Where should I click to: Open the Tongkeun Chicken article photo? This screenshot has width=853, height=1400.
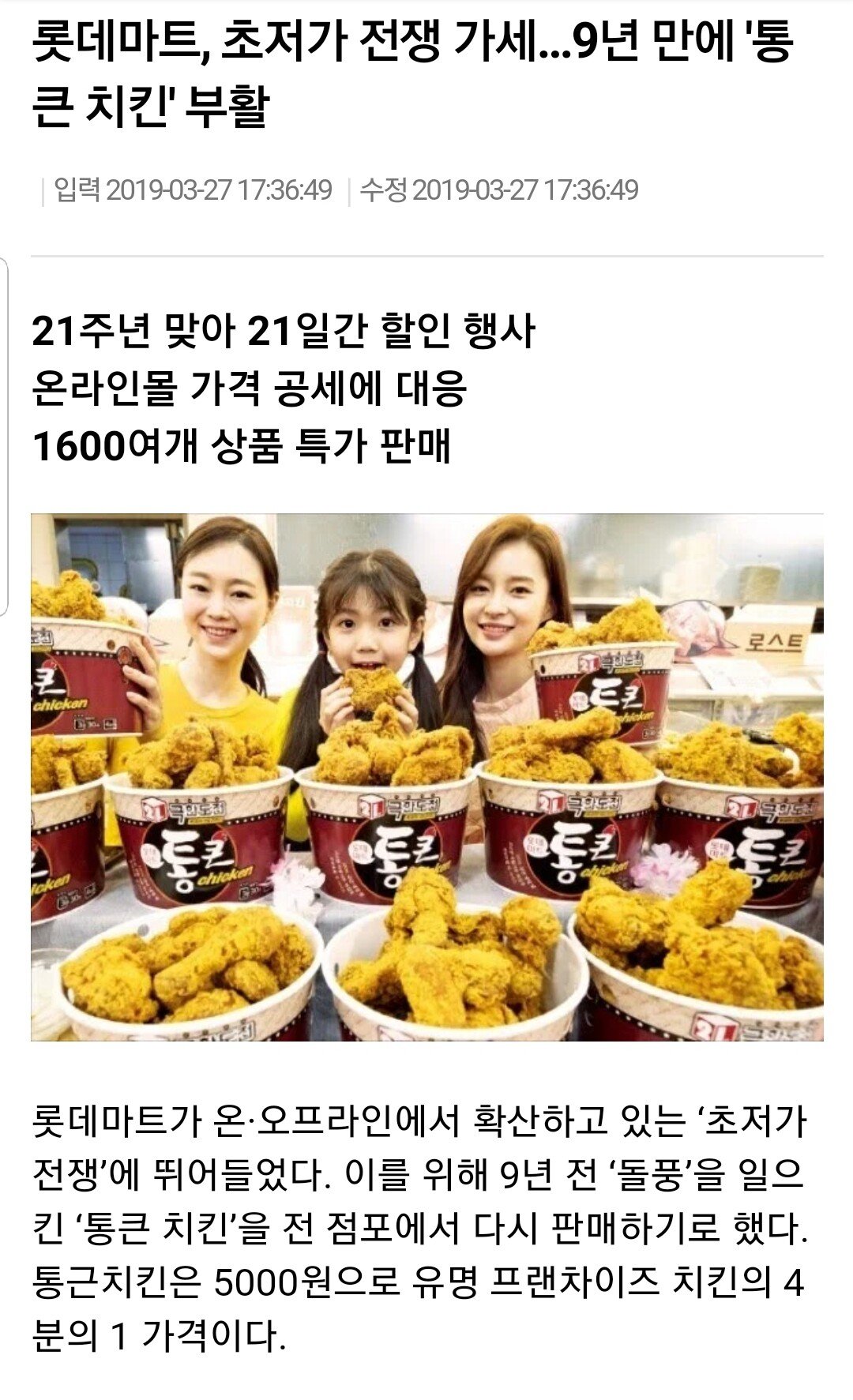(x=426, y=777)
